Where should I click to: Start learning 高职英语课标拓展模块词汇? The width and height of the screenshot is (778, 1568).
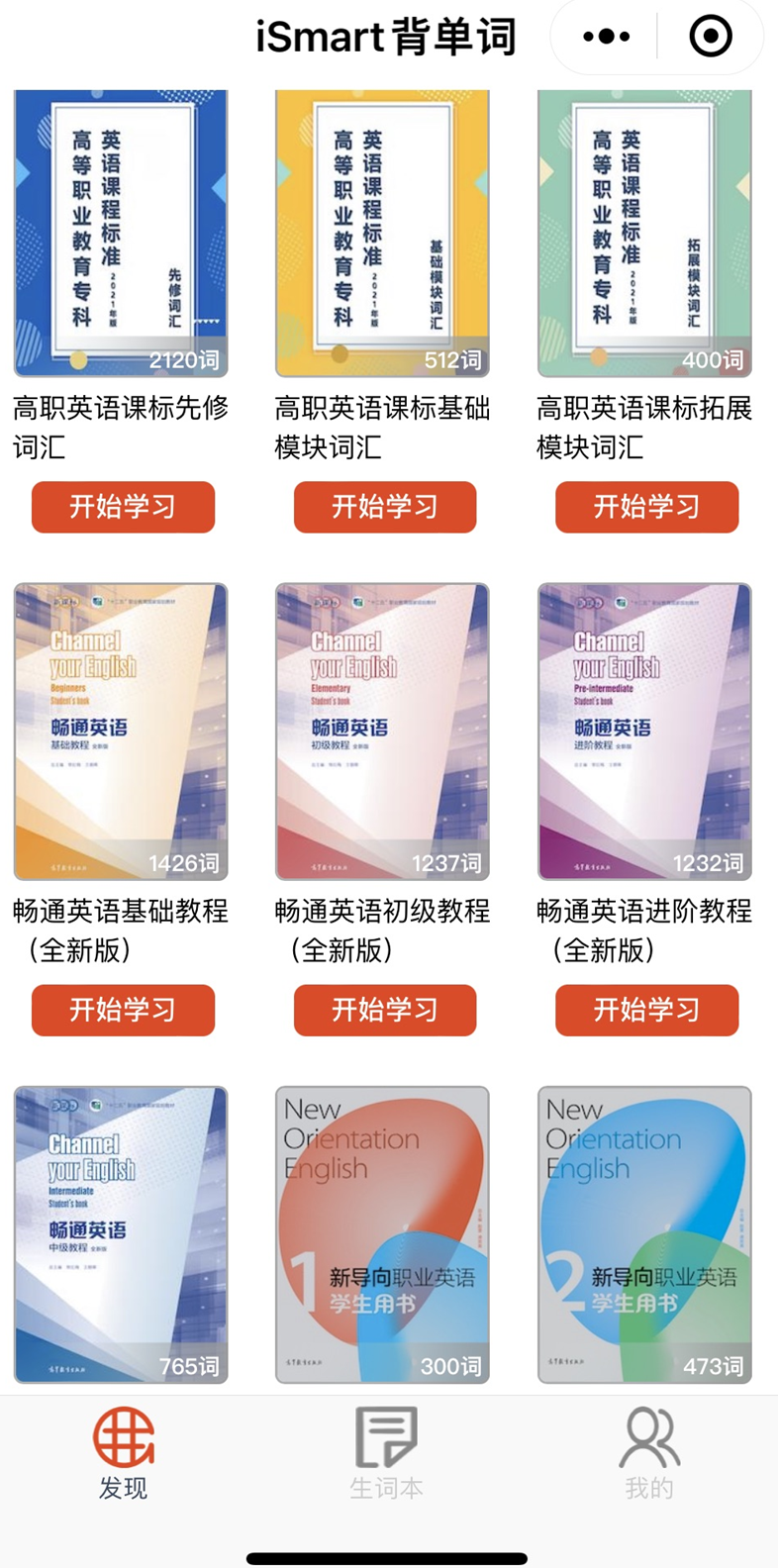tap(646, 507)
